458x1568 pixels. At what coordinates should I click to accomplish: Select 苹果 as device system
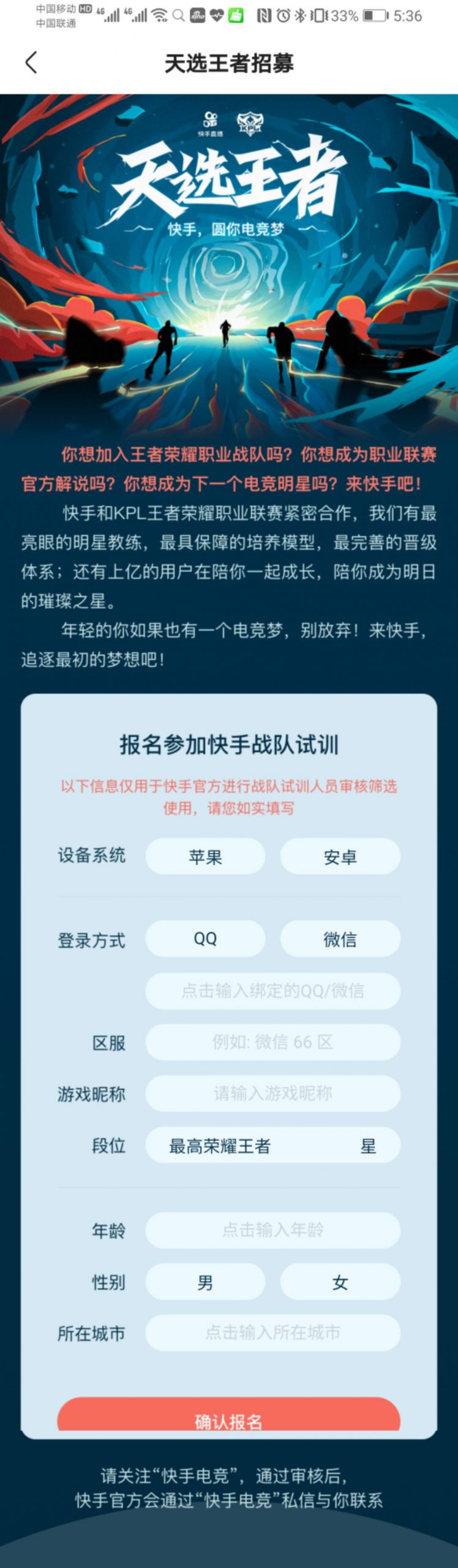(205, 856)
